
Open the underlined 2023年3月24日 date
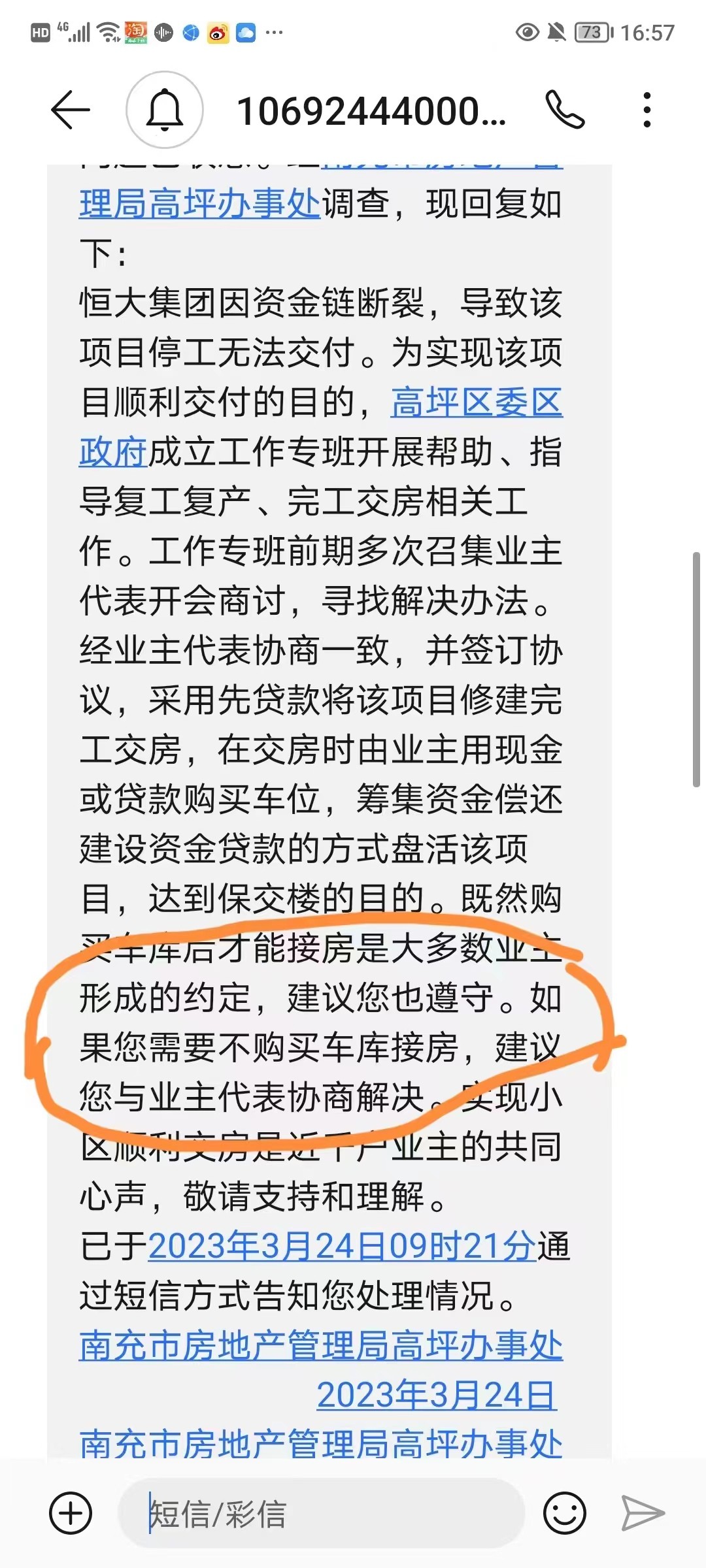pyautogui.click(x=436, y=1396)
